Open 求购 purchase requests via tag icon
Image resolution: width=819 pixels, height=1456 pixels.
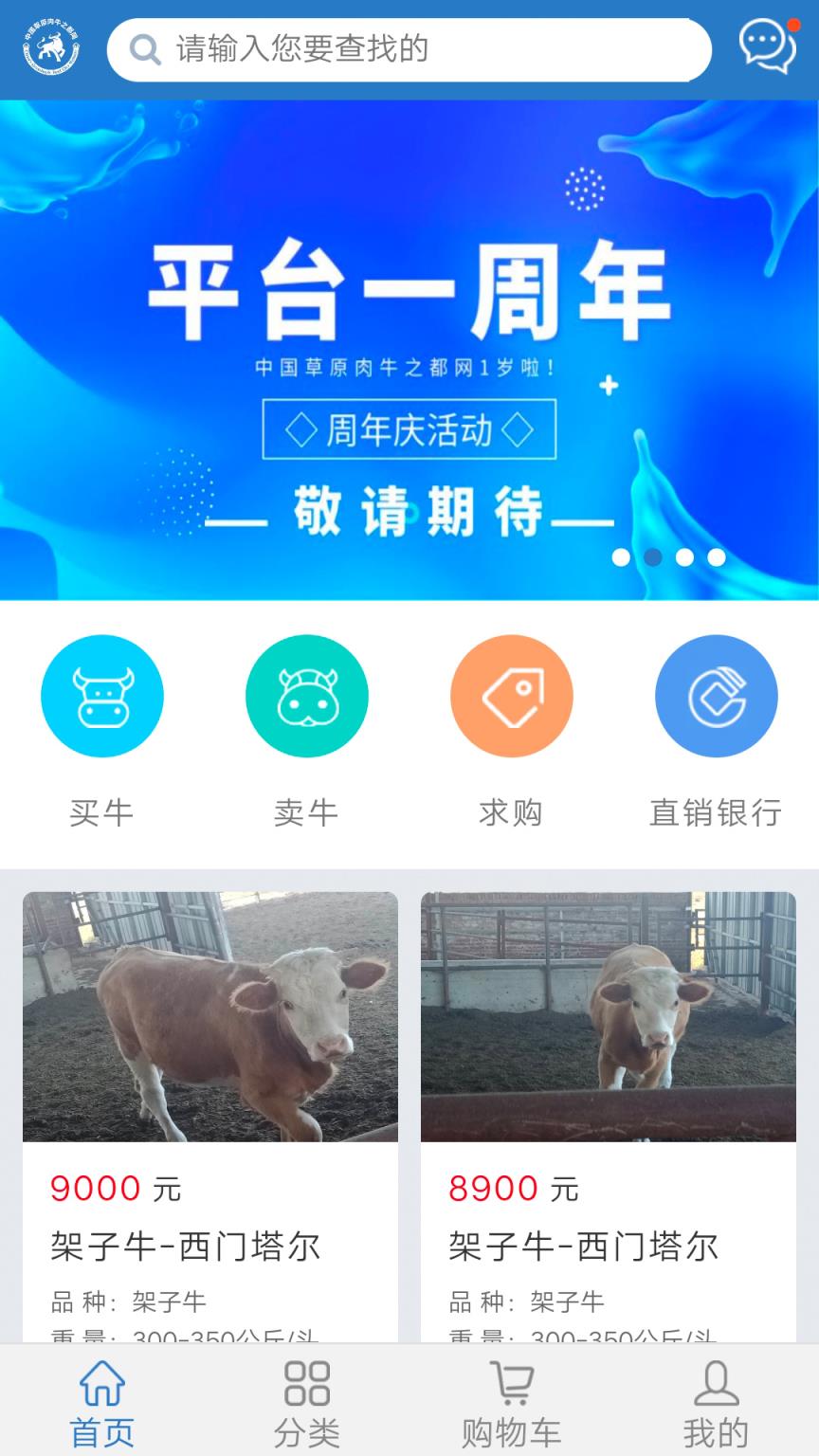(511, 695)
